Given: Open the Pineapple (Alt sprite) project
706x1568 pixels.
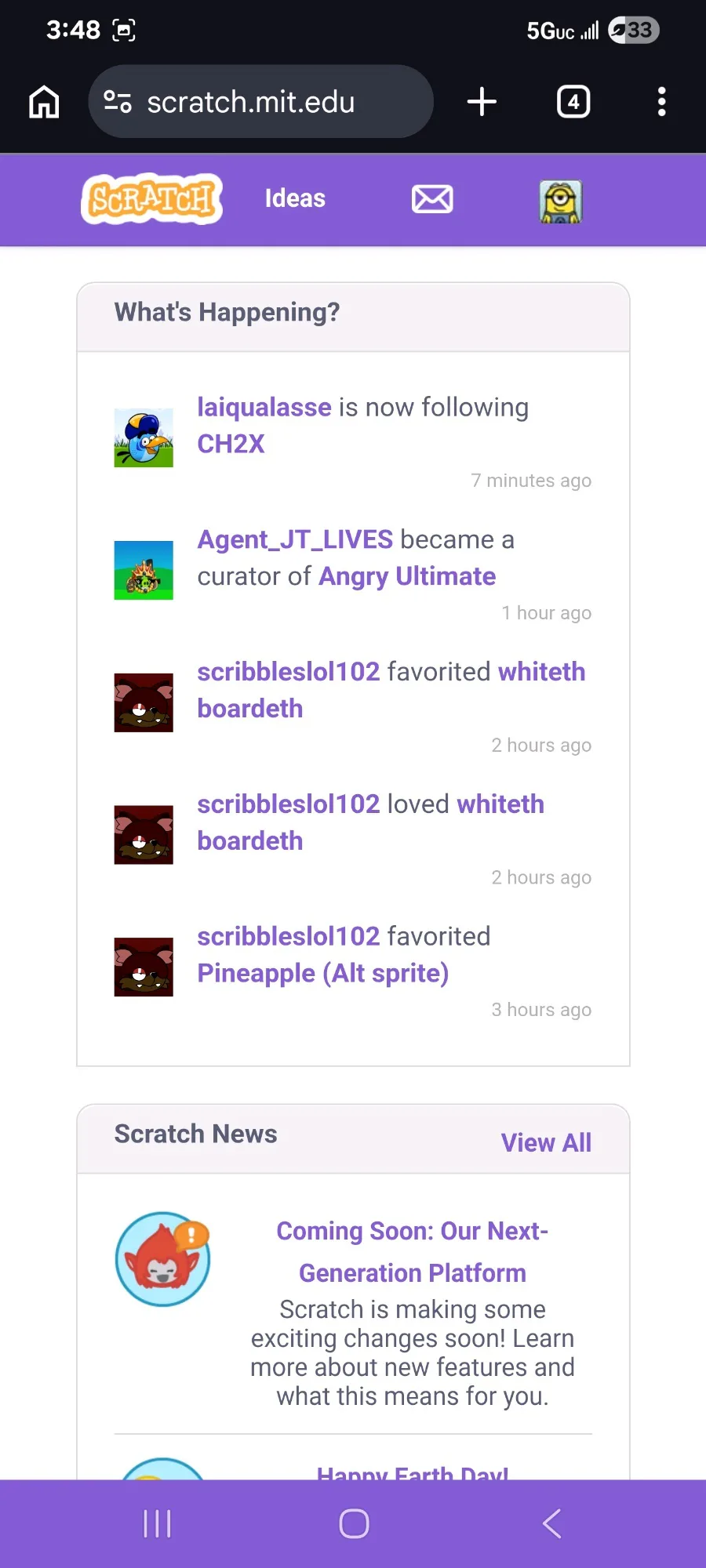Looking at the screenshot, I should pos(322,973).
